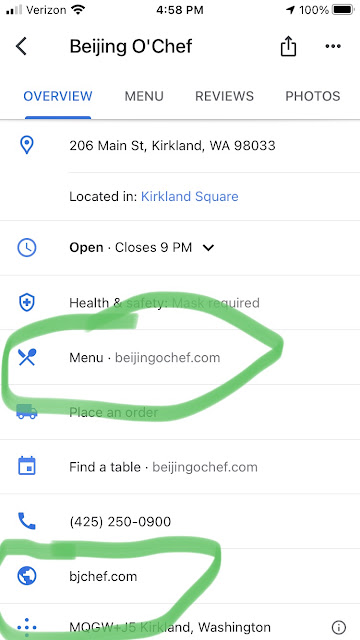The height and width of the screenshot is (640, 360).
Task: Share this restaurant listing
Action: [x=288, y=46]
